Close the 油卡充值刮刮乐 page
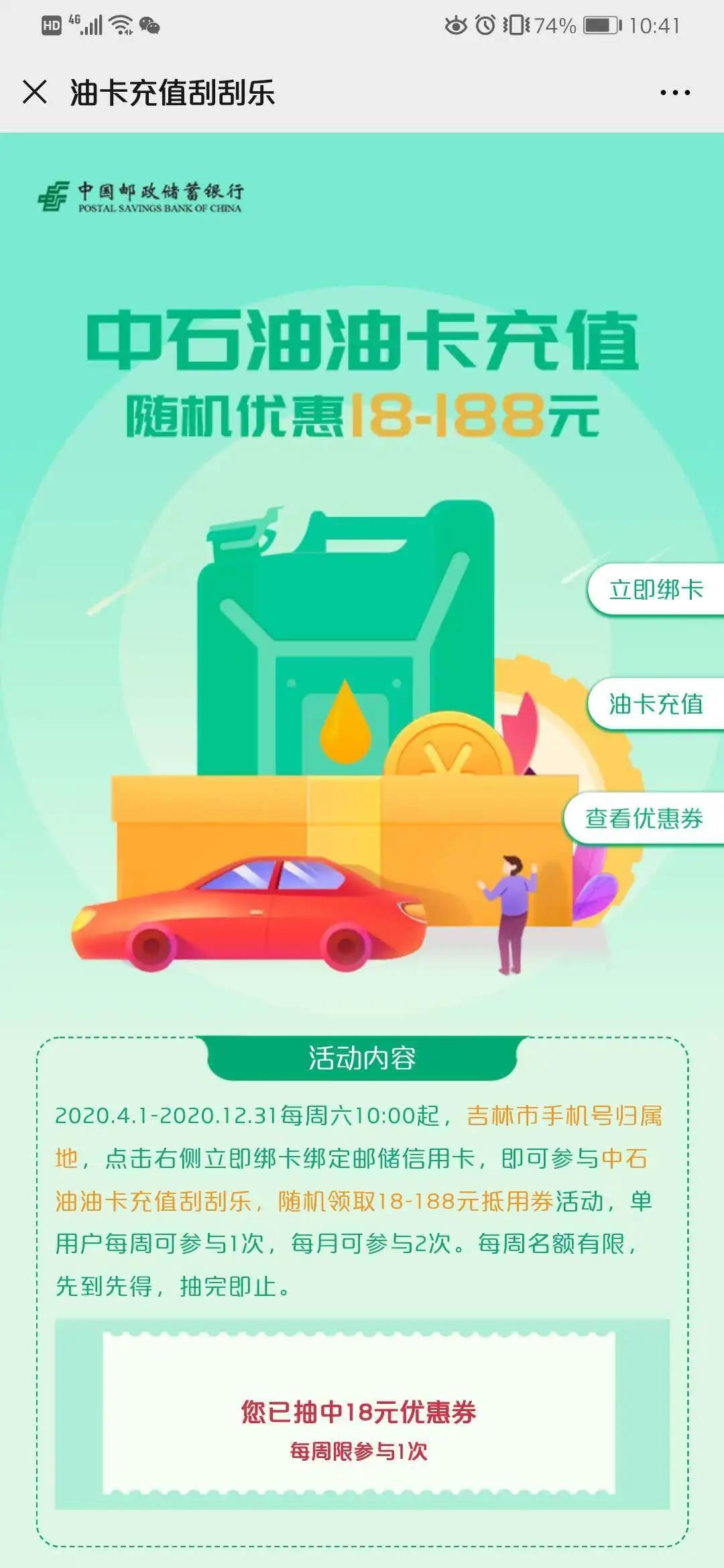 (35, 92)
